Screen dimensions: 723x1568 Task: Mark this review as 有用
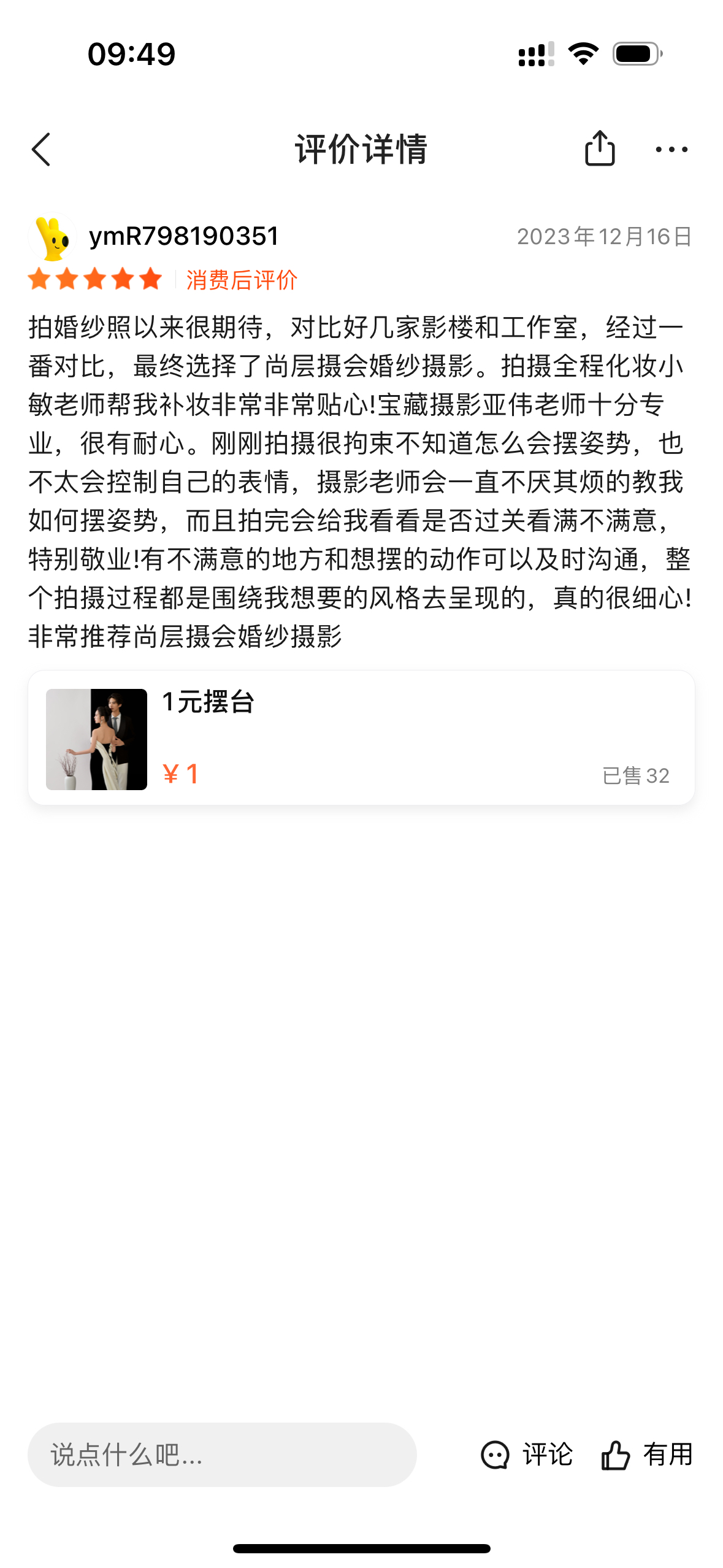coord(647,1455)
